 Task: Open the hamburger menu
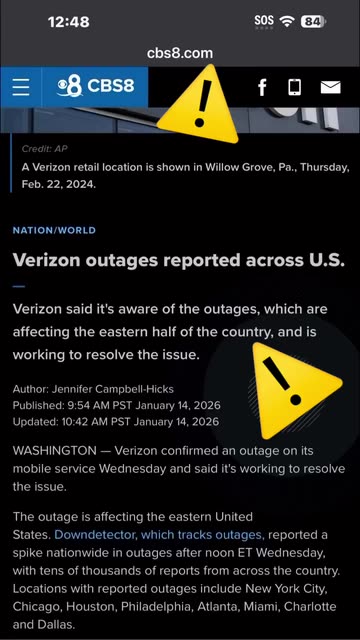21,87
